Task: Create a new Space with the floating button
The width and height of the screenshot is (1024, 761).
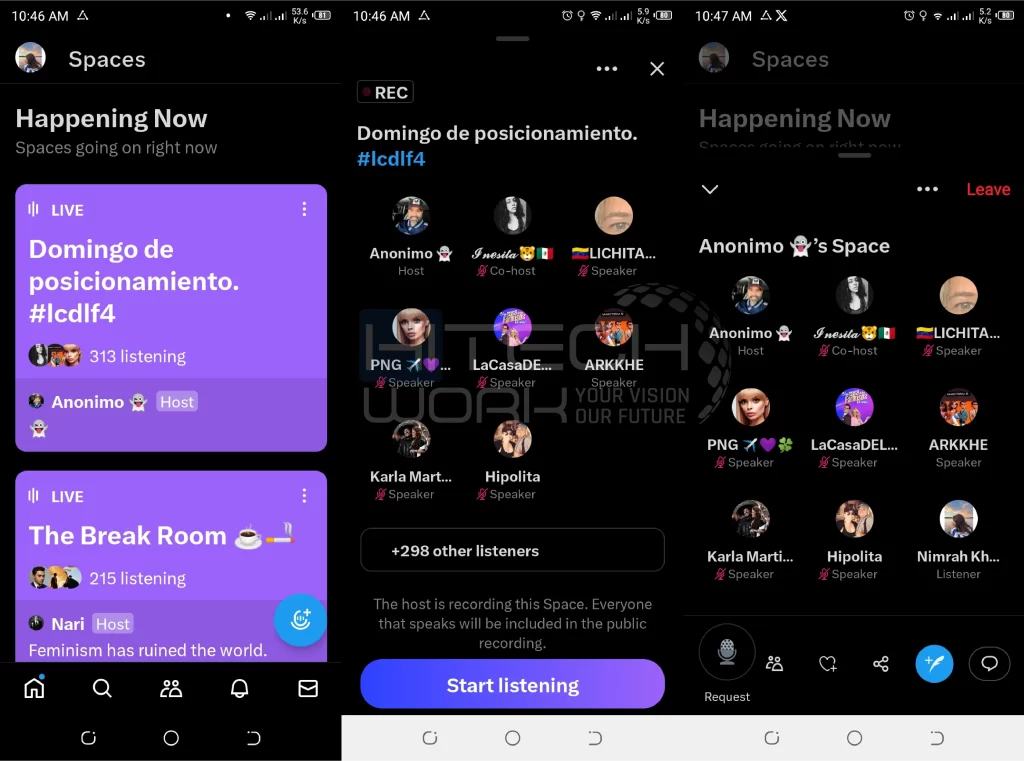Action: click(x=300, y=620)
